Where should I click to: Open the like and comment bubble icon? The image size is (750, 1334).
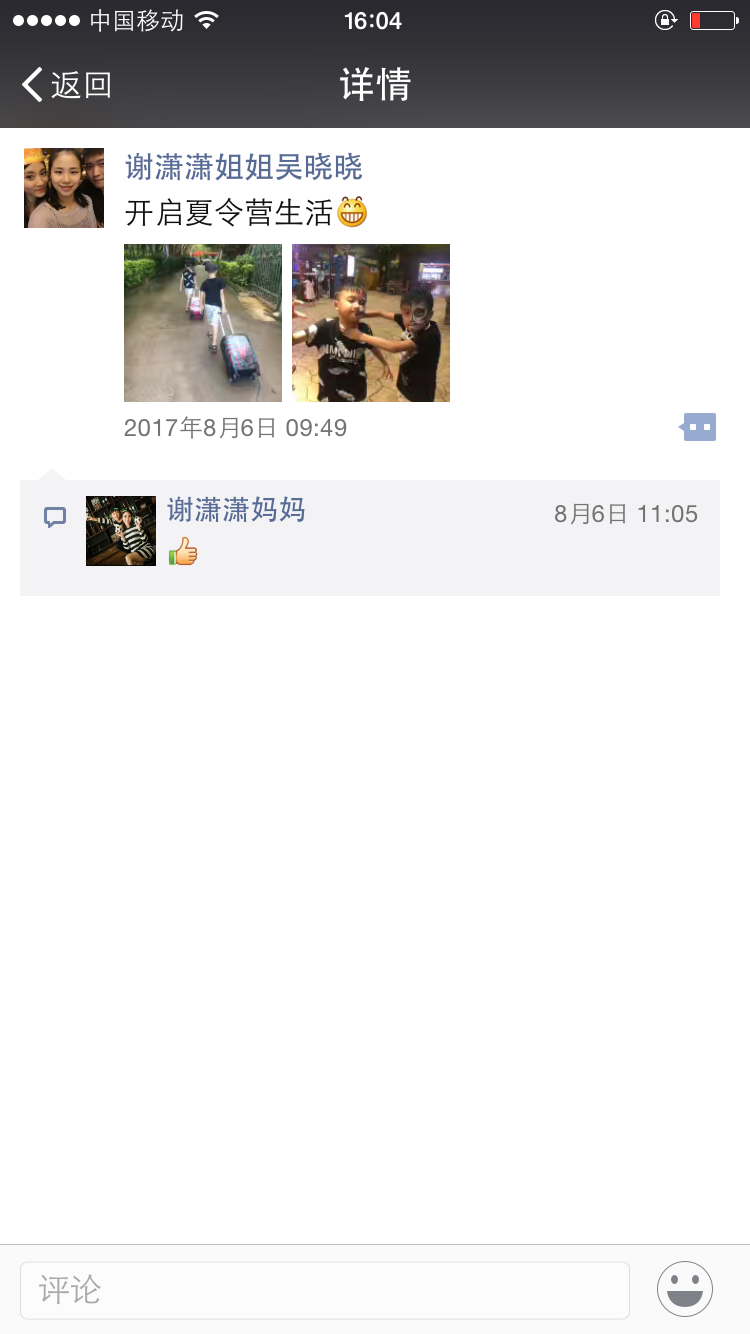click(x=698, y=428)
